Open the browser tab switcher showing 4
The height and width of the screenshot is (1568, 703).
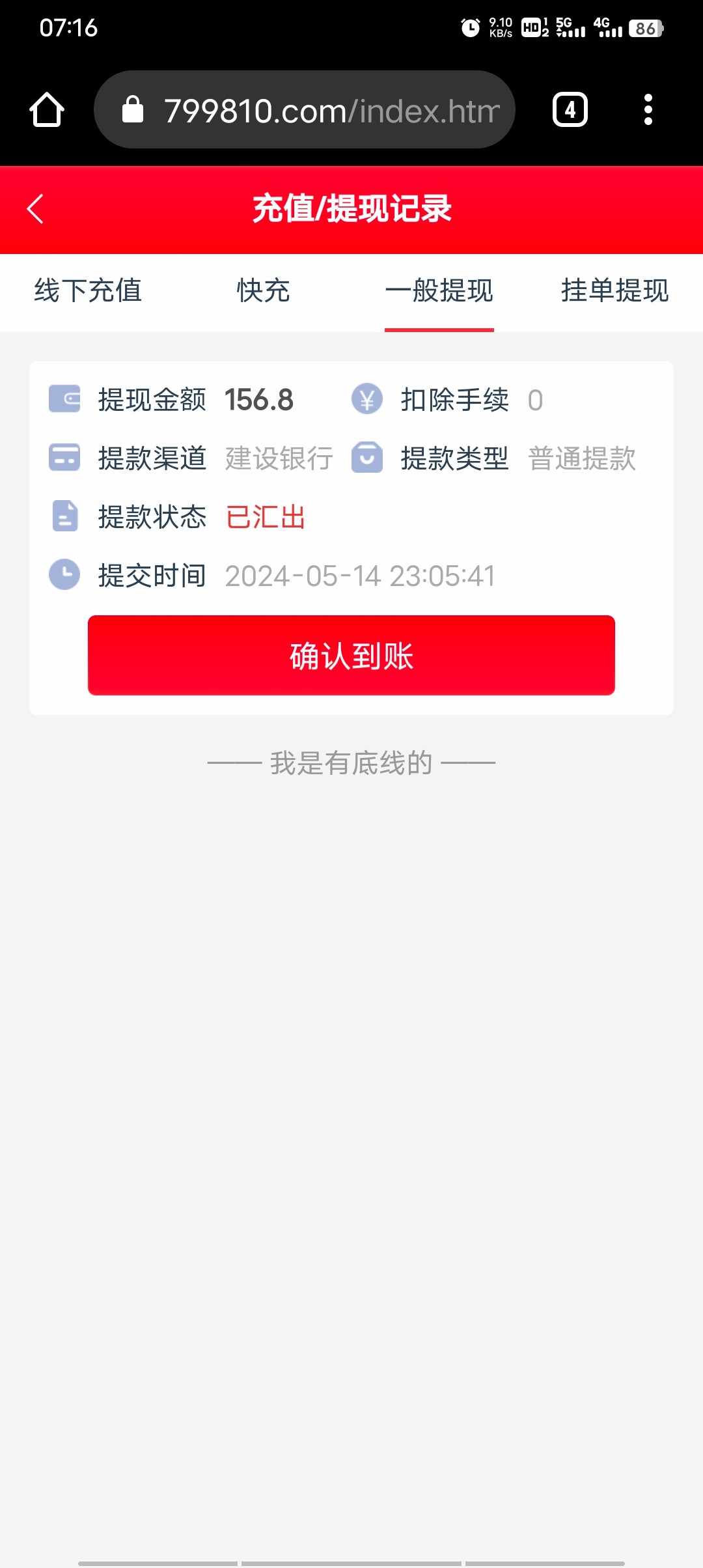[569, 109]
